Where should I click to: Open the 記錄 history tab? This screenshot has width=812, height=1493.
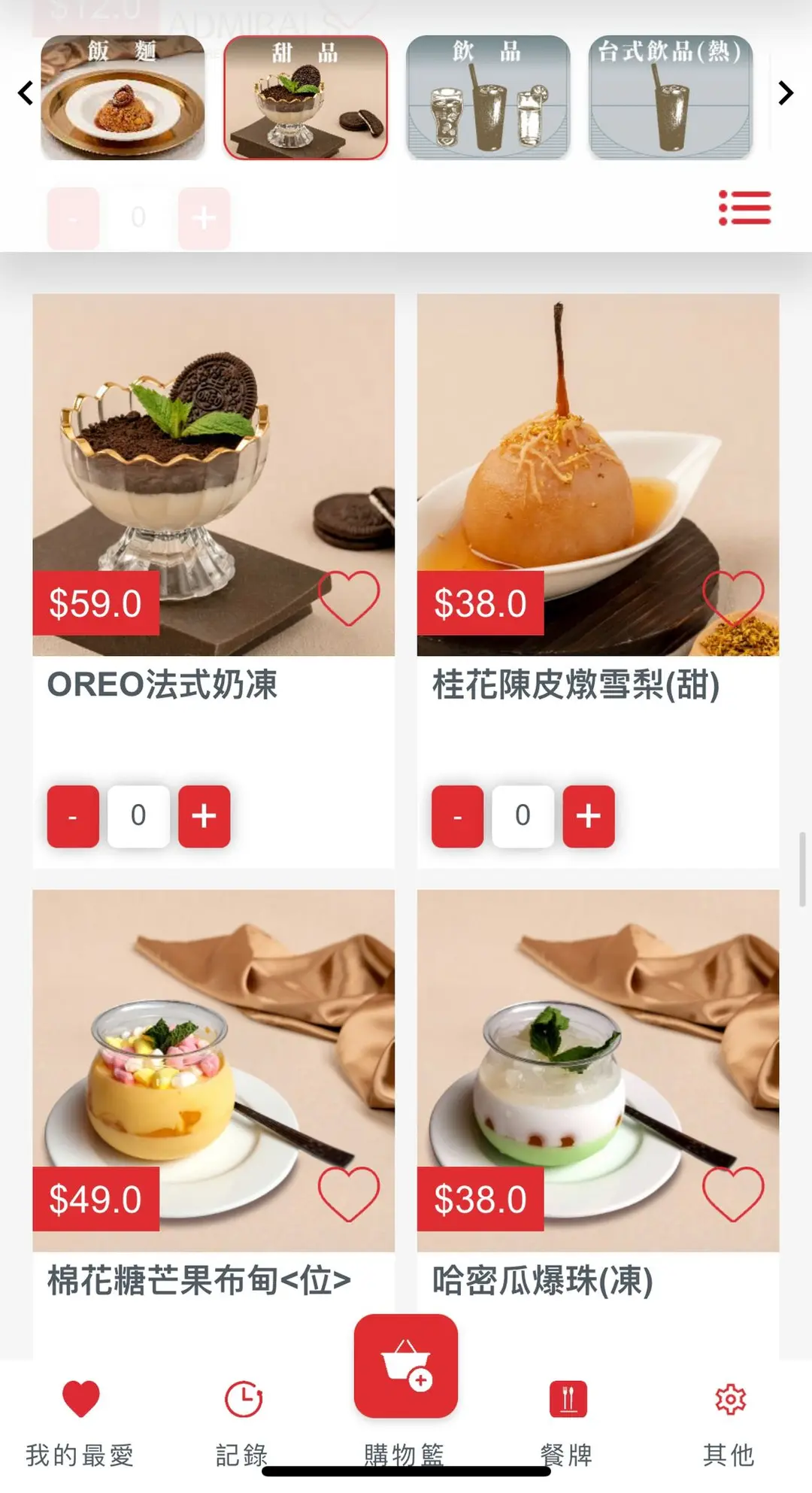(243, 1423)
